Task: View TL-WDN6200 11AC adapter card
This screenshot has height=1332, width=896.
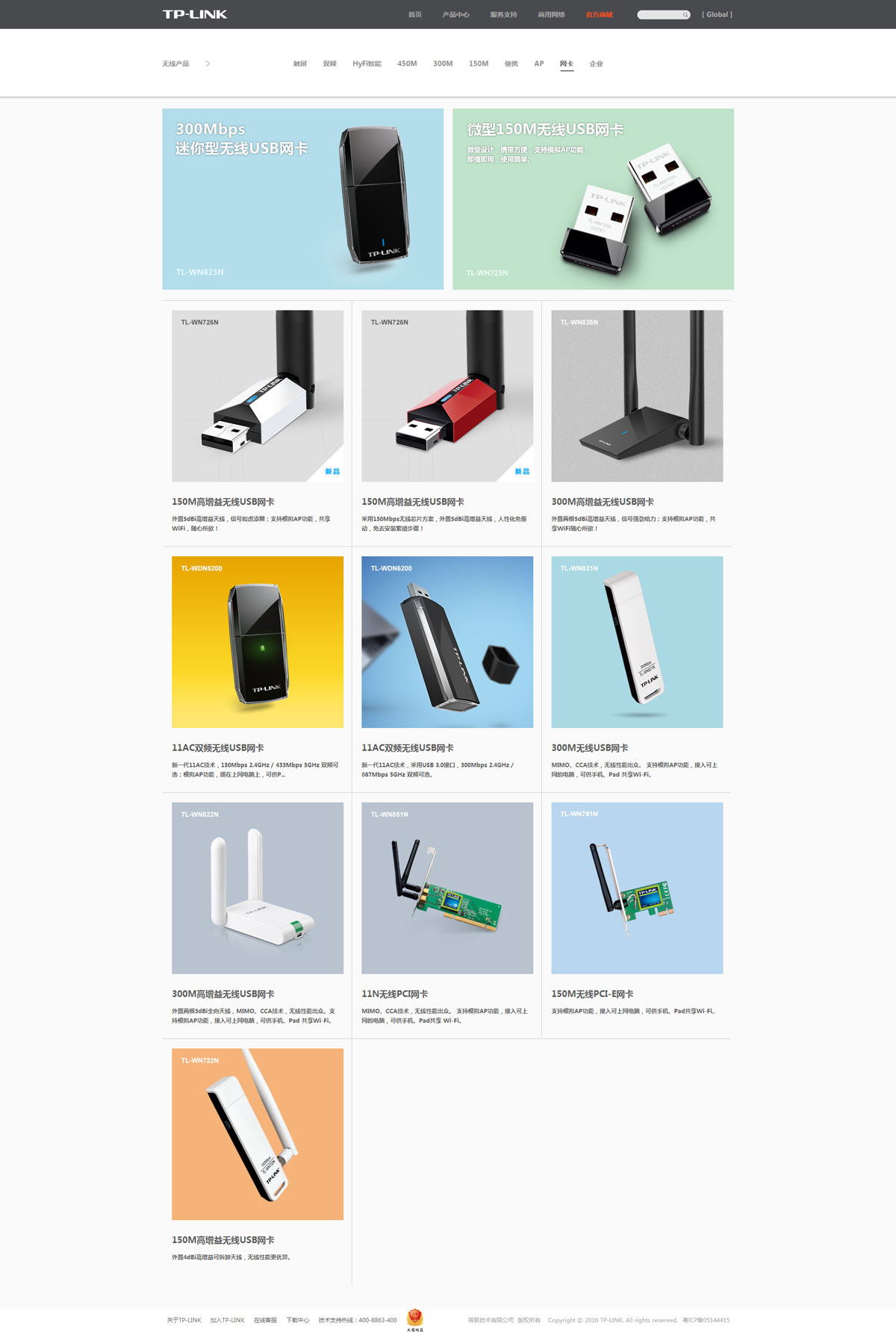Action: coord(447,642)
